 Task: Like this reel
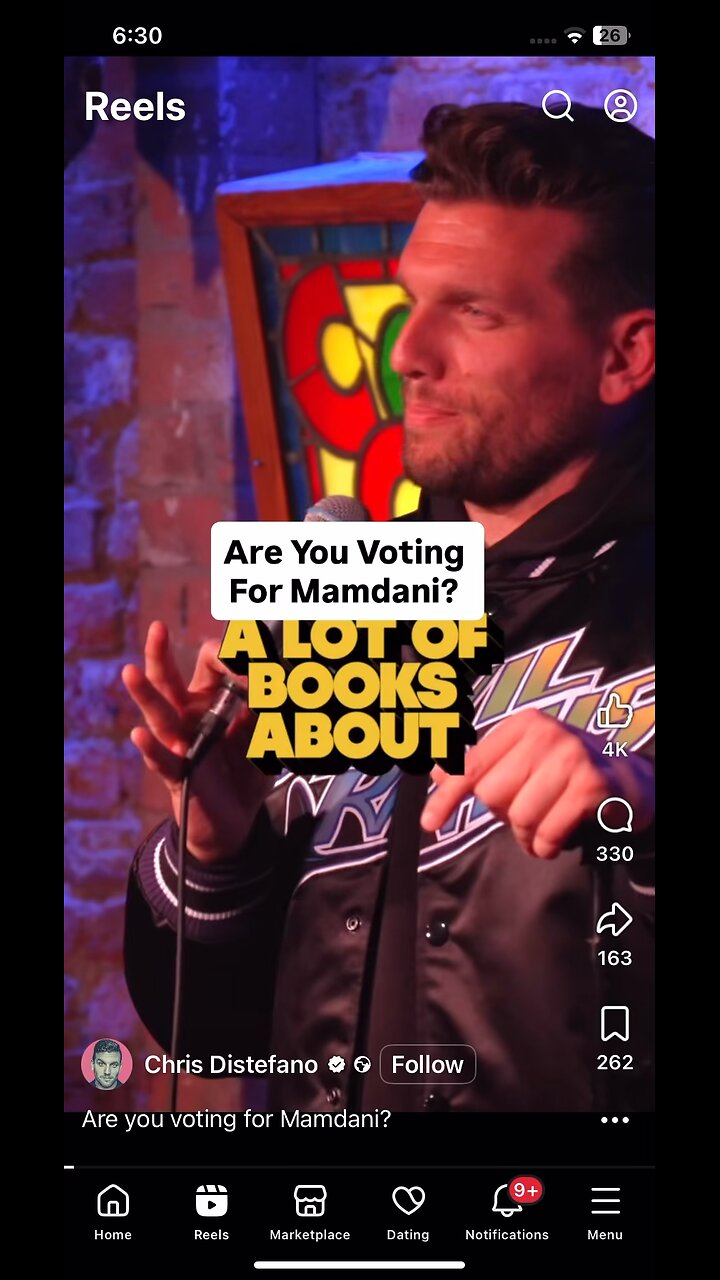[614, 712]
